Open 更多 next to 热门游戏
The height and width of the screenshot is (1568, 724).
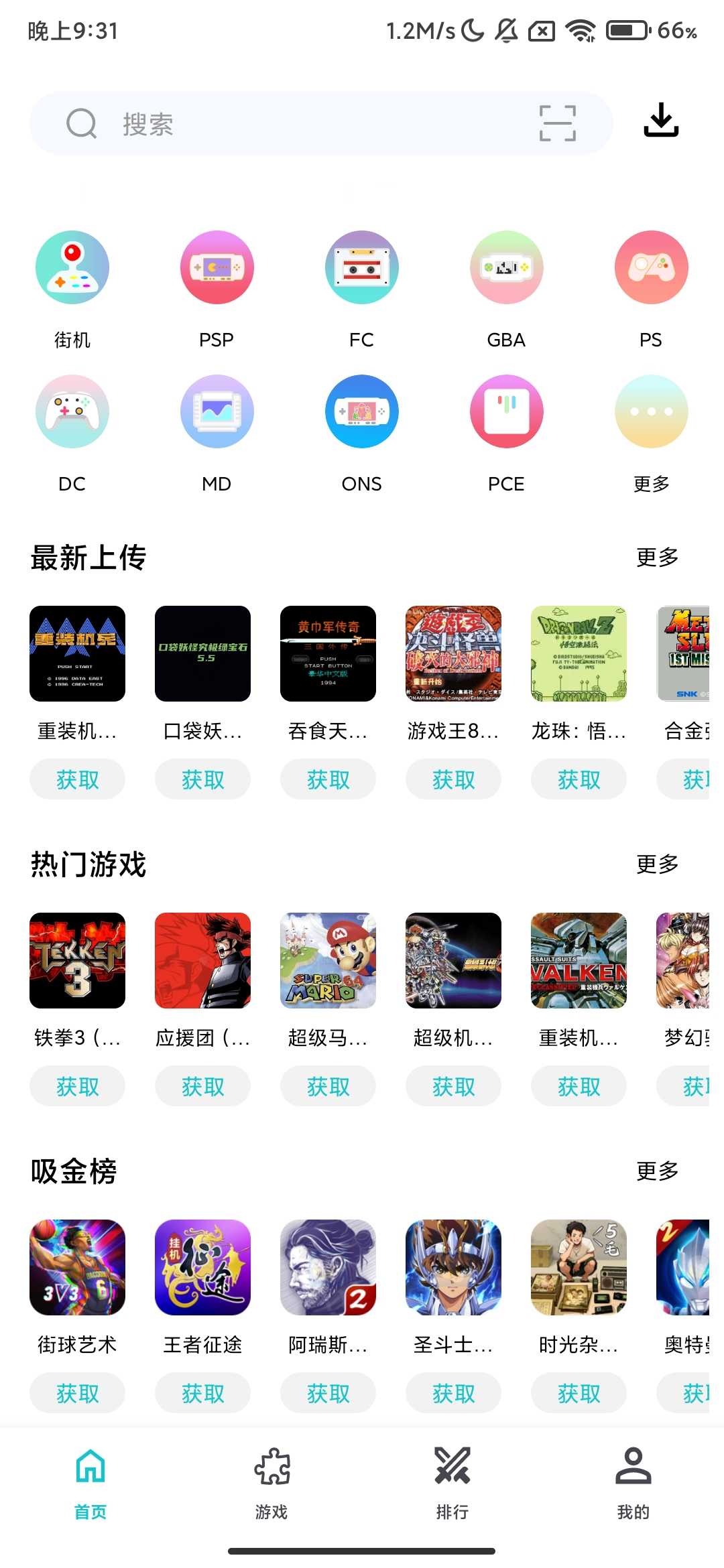[x=658, y=864]
